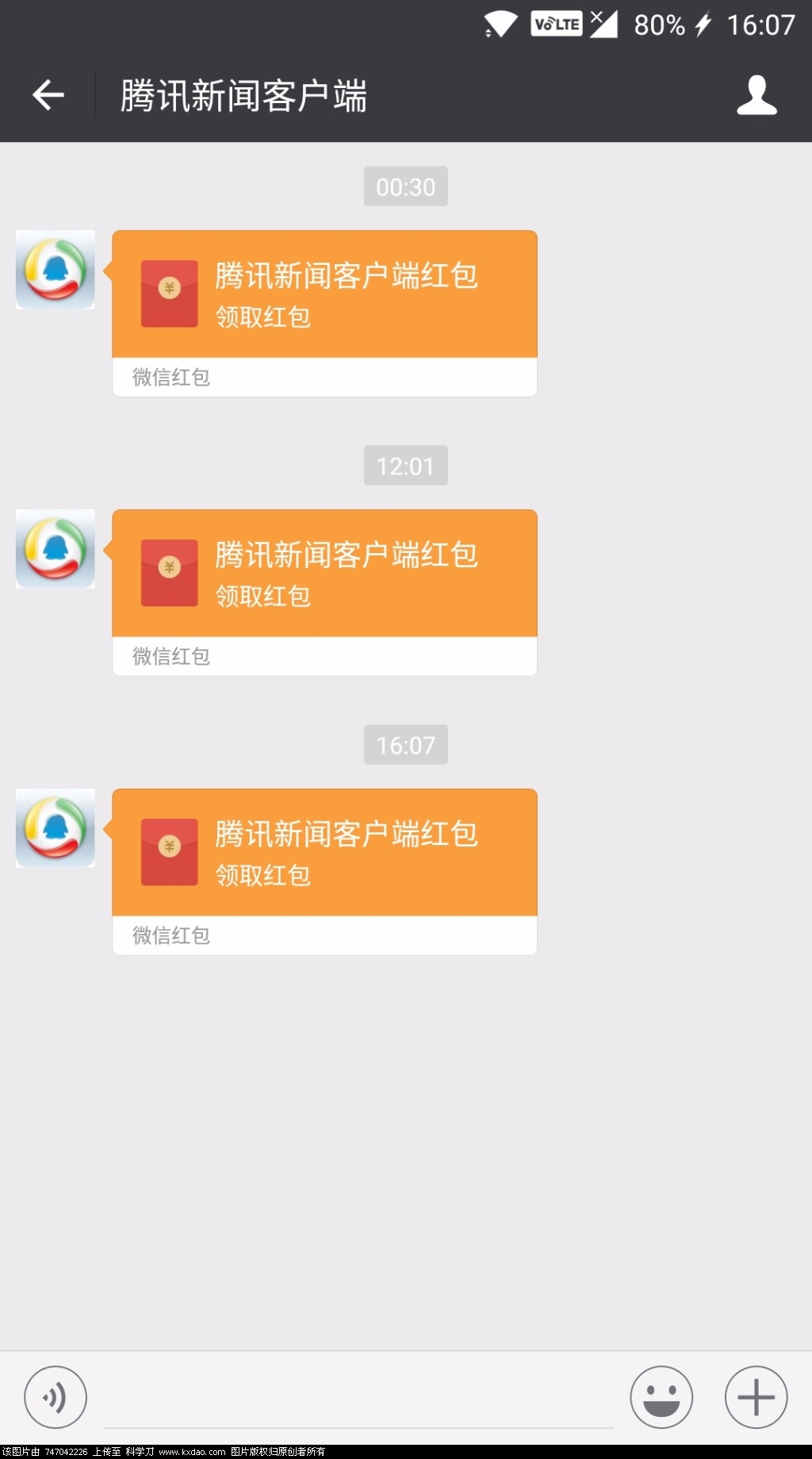Tap the voice message icon bottom left
This screenshot has height=1459, width=812.
pyautogui.click(x=53, y=1398)
